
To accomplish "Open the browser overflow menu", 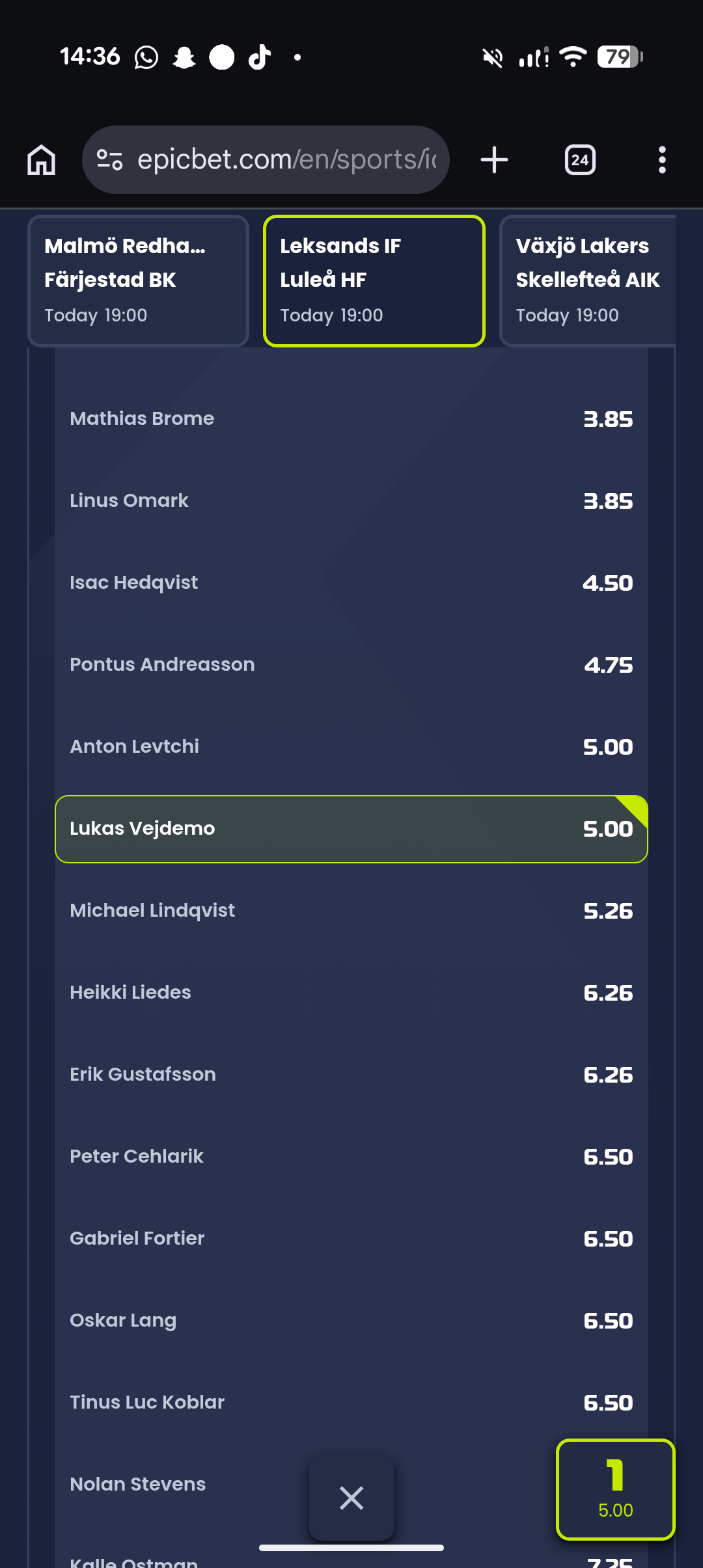I will (x=662, y=160).
